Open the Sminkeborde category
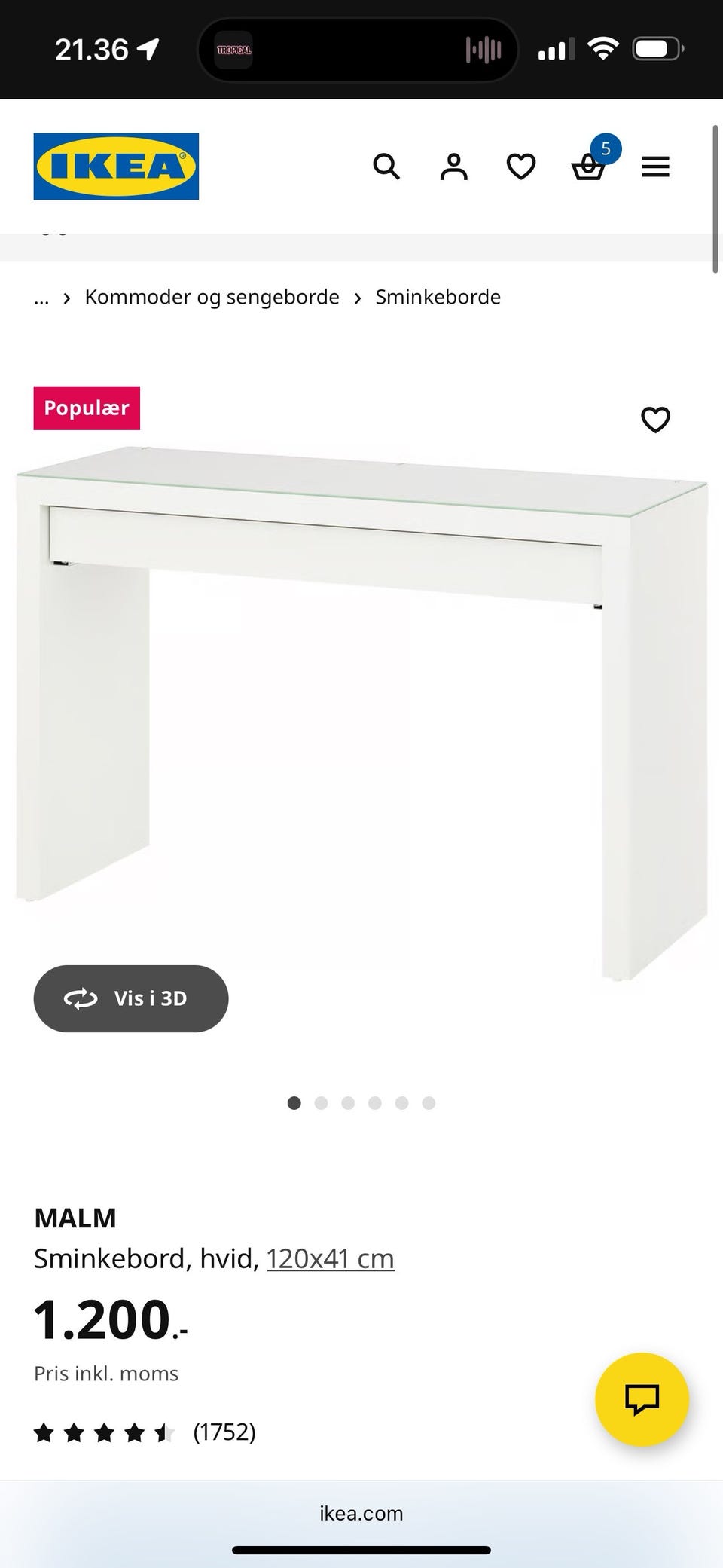Image resolution: width=723 pixels, height=1568 pixels. tap(438, 297)
